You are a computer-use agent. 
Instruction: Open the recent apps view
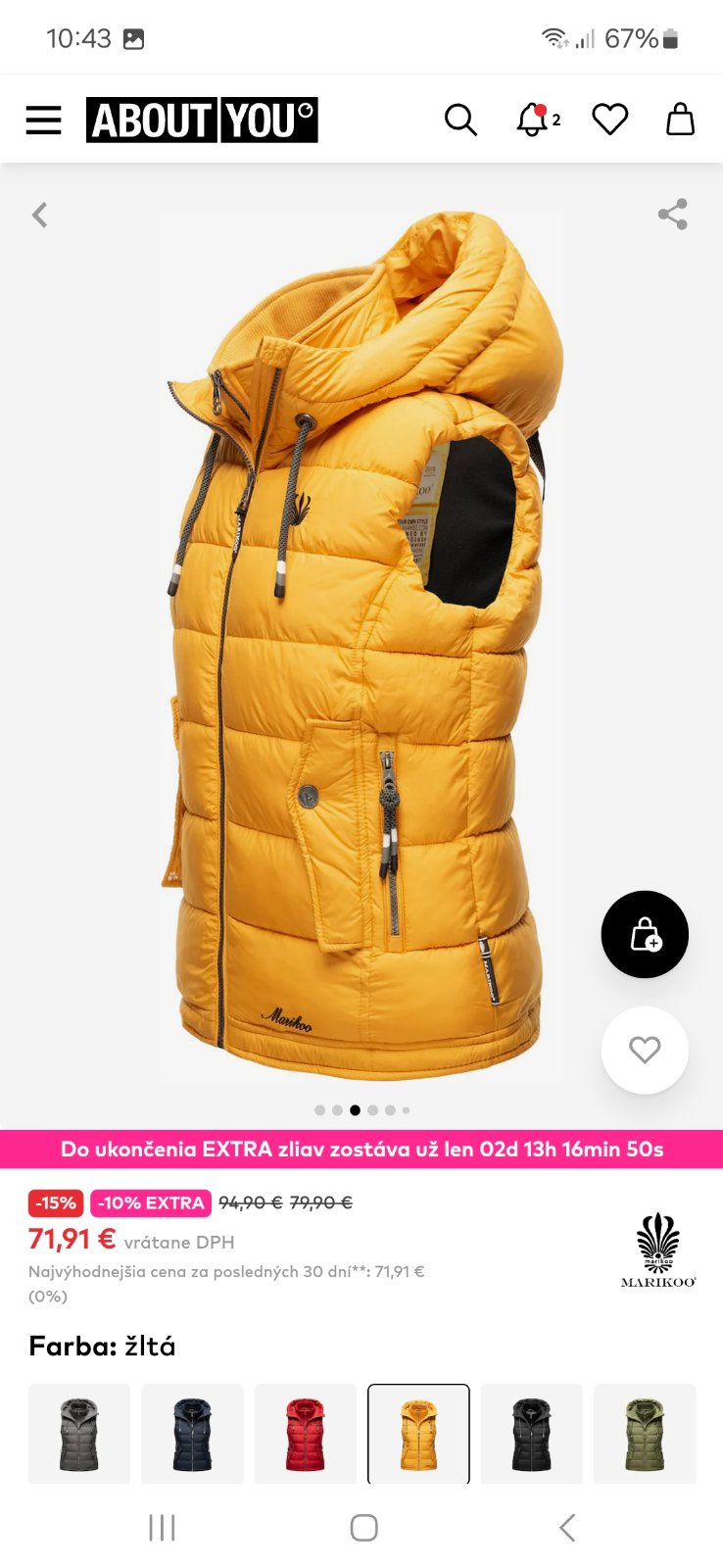click(162, 1527)
